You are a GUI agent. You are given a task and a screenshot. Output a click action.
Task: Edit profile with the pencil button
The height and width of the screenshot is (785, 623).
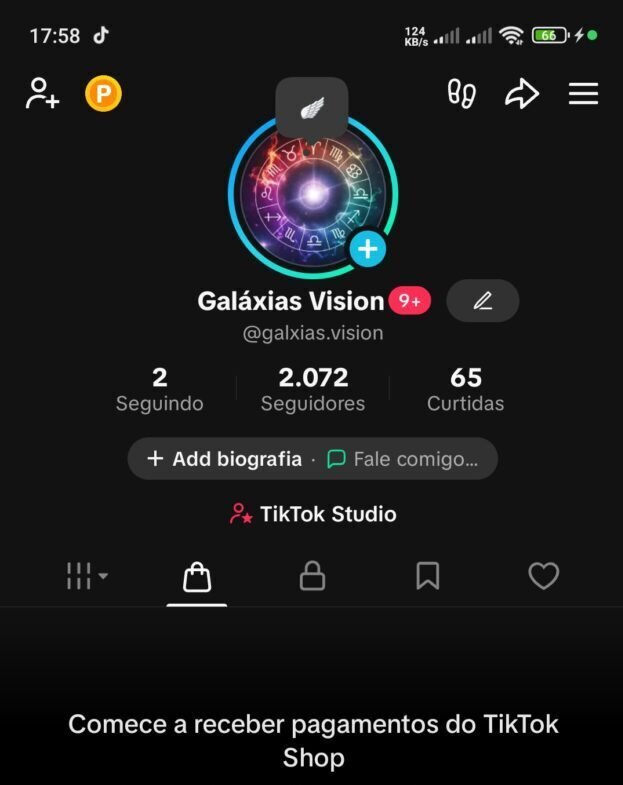click(x=483, y=300)
